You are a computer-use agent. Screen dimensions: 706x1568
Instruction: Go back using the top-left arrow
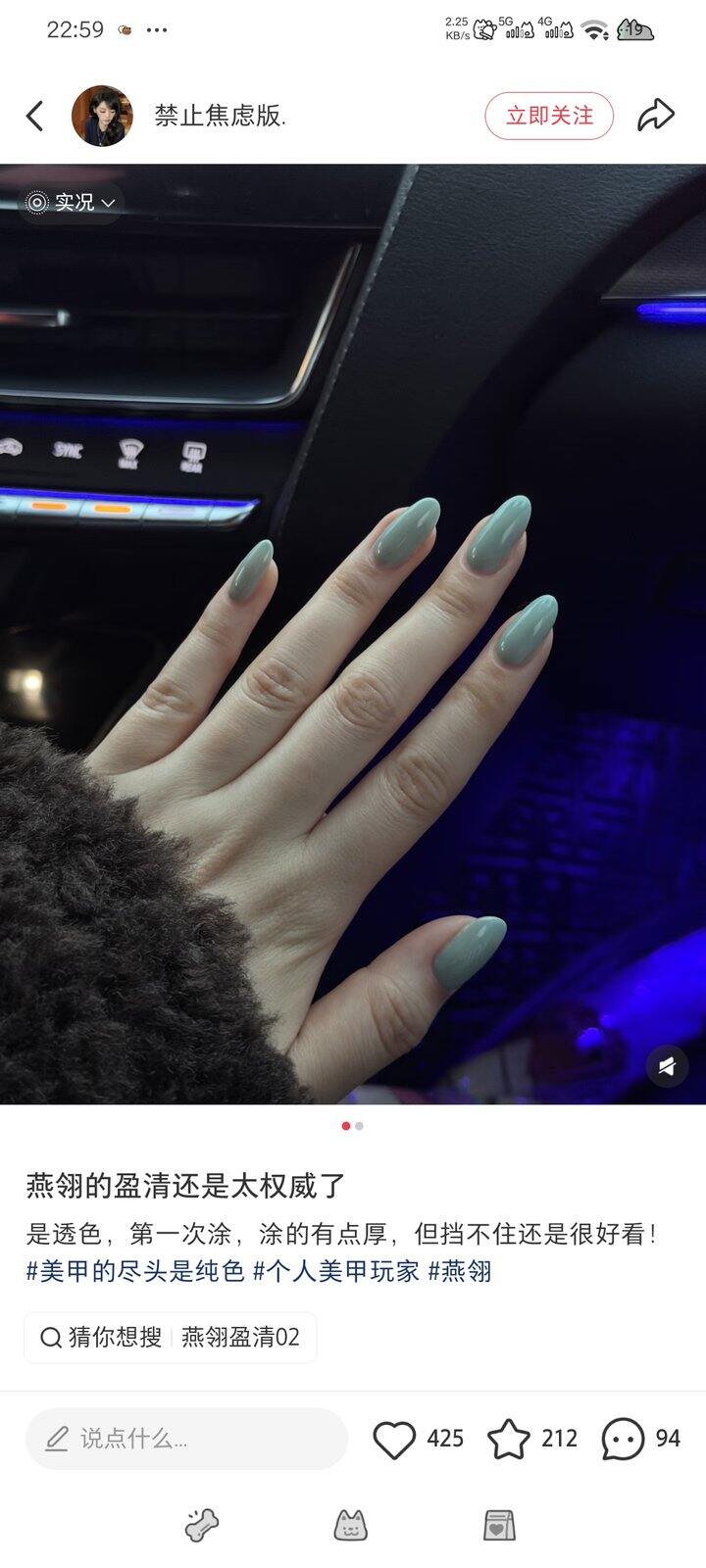click(x=35, y=116)
